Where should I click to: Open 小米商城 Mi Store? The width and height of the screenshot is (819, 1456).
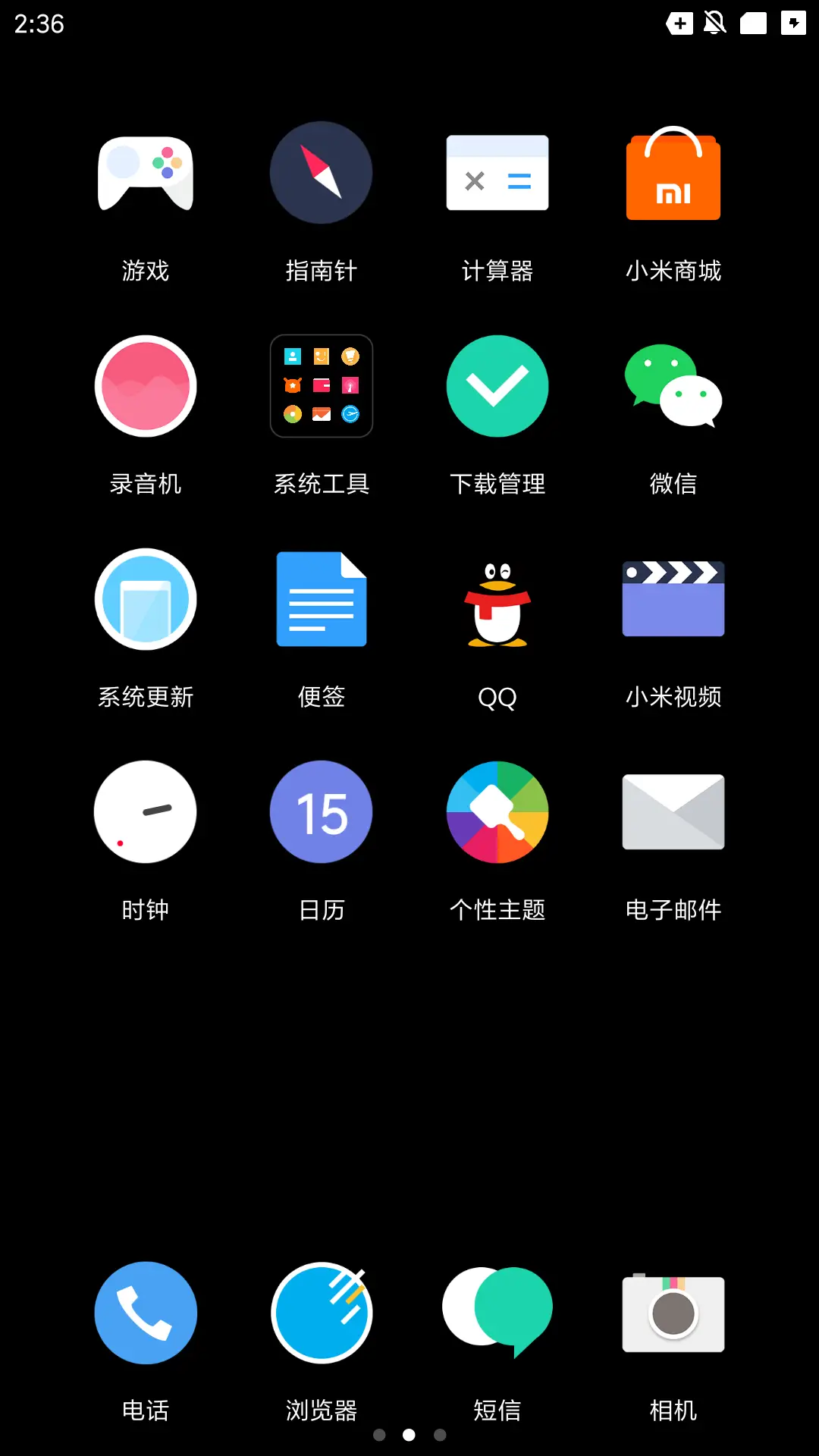click(673, 174)
